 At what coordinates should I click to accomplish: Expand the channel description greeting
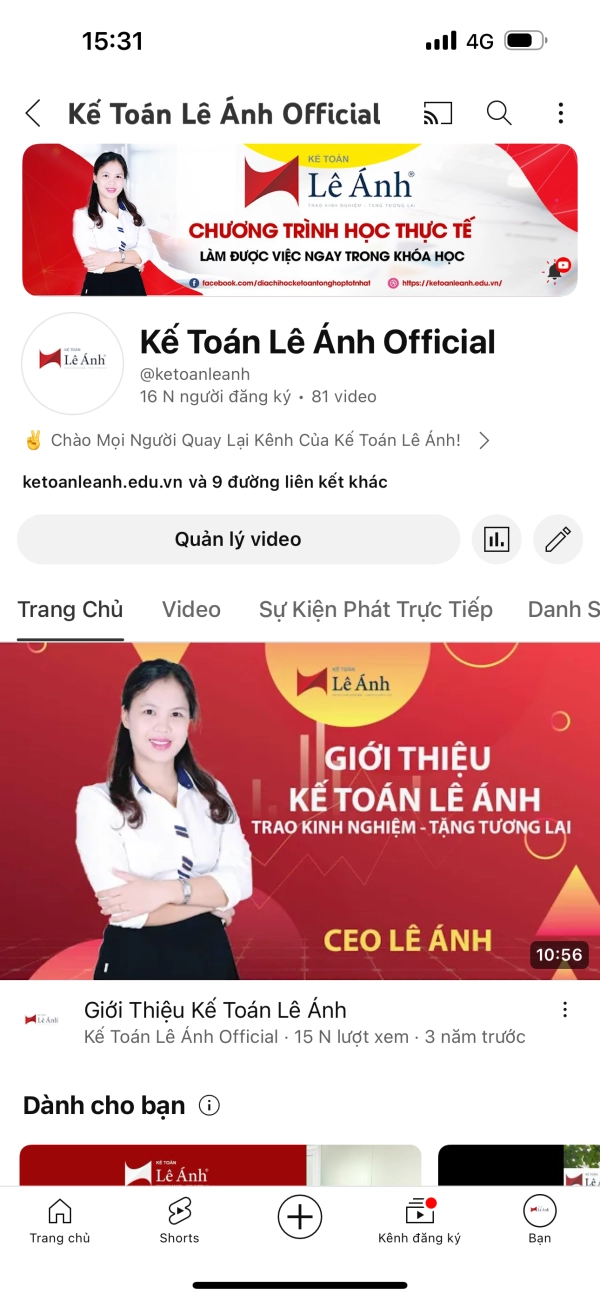pos(484,440)
